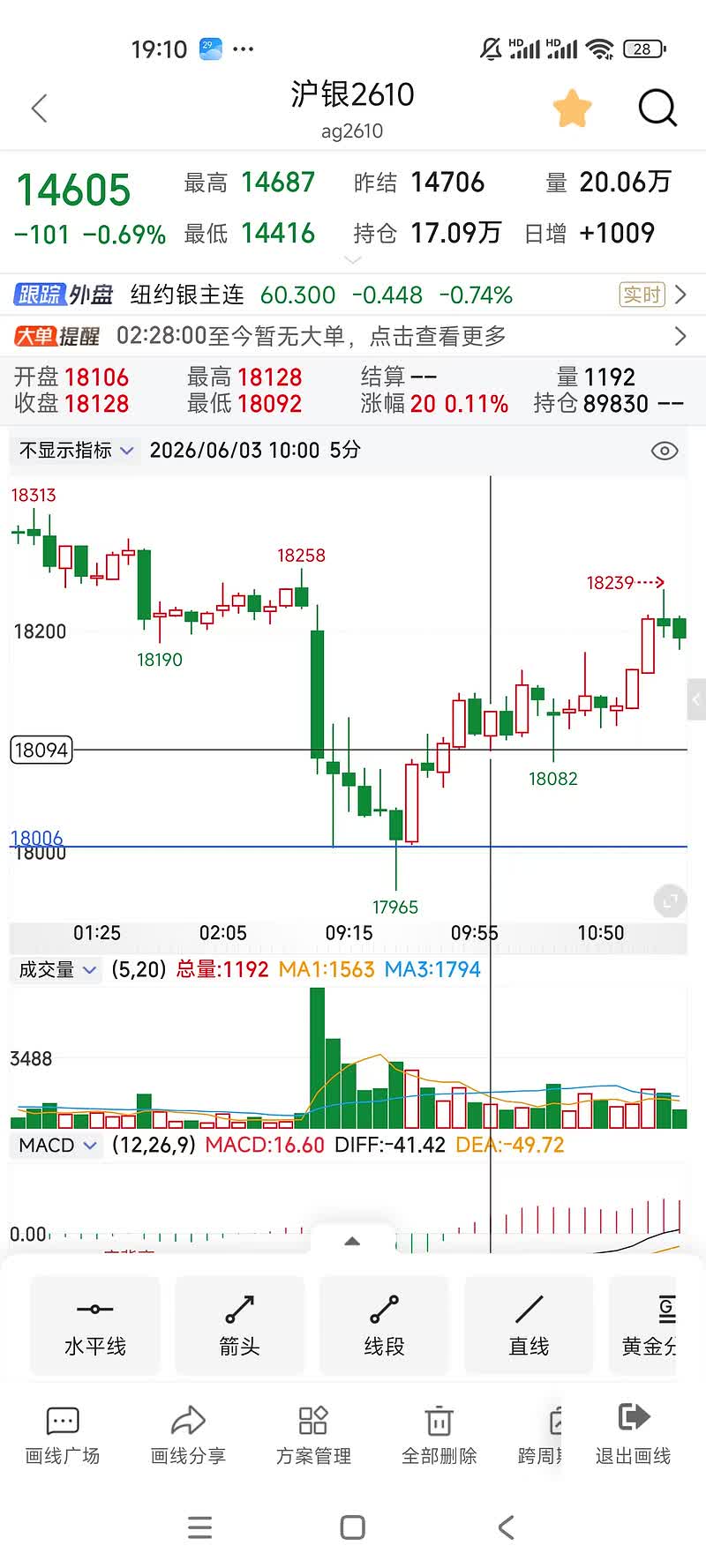
Task: Open 方案管理
Action: tap(313, 1435)
